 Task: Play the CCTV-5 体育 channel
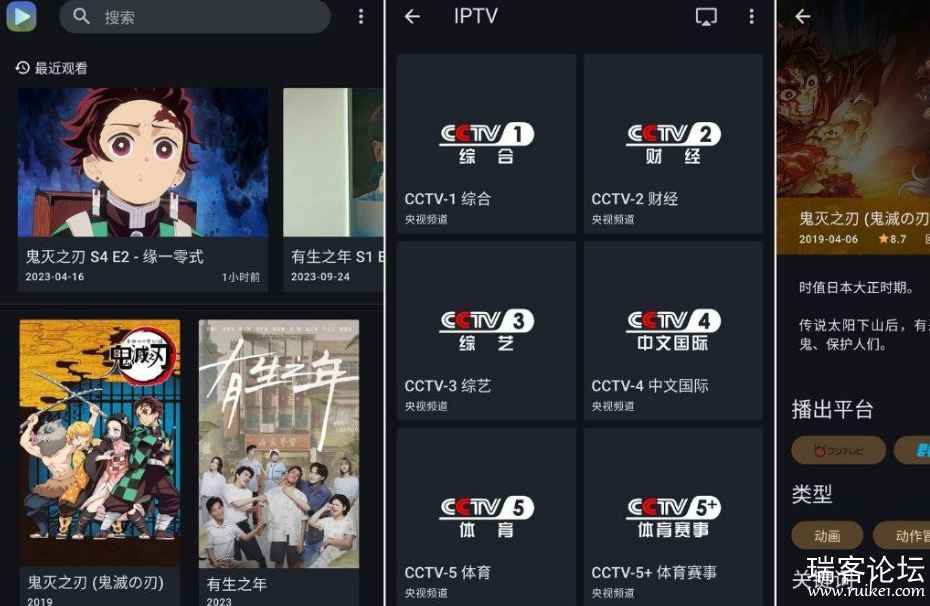(486, 515)
